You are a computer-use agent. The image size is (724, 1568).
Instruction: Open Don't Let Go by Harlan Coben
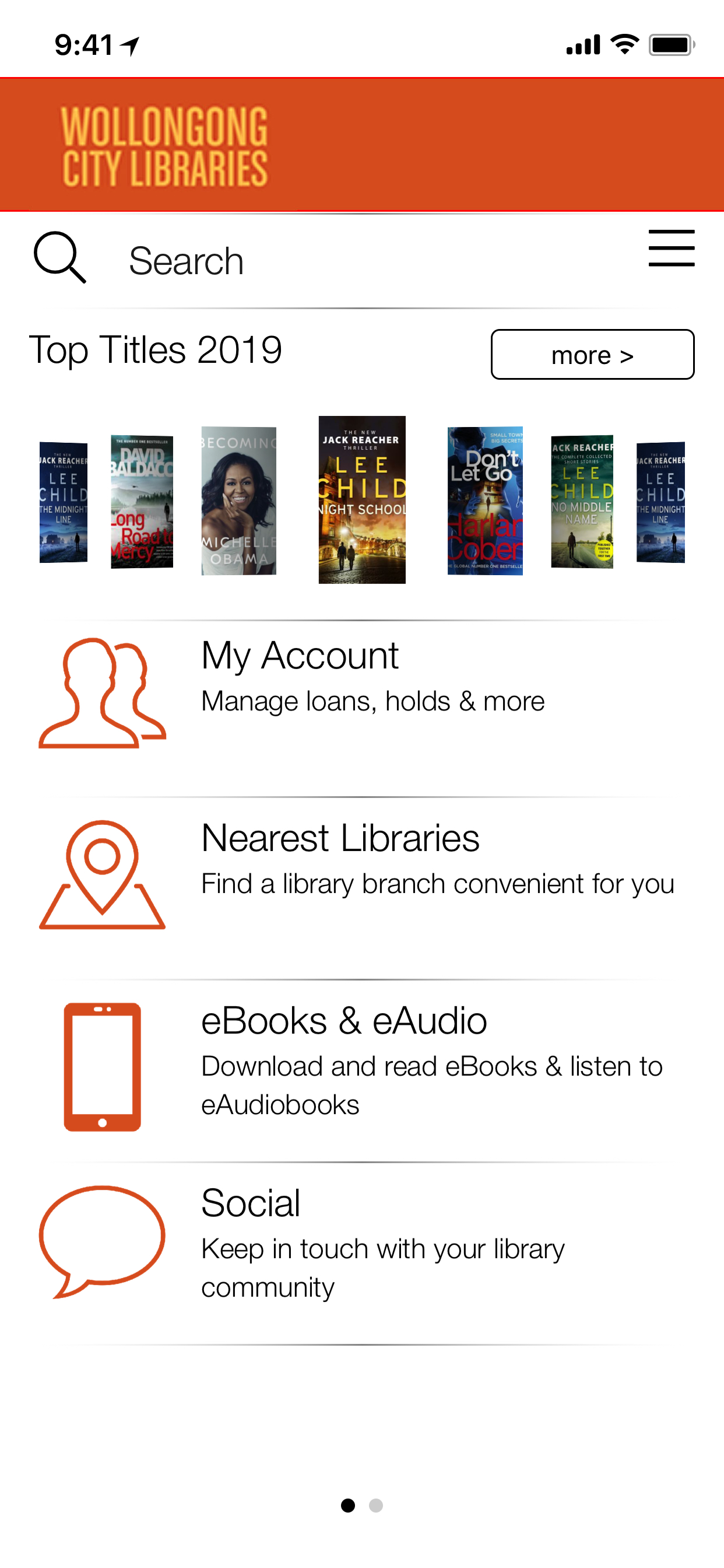[485, 501]
